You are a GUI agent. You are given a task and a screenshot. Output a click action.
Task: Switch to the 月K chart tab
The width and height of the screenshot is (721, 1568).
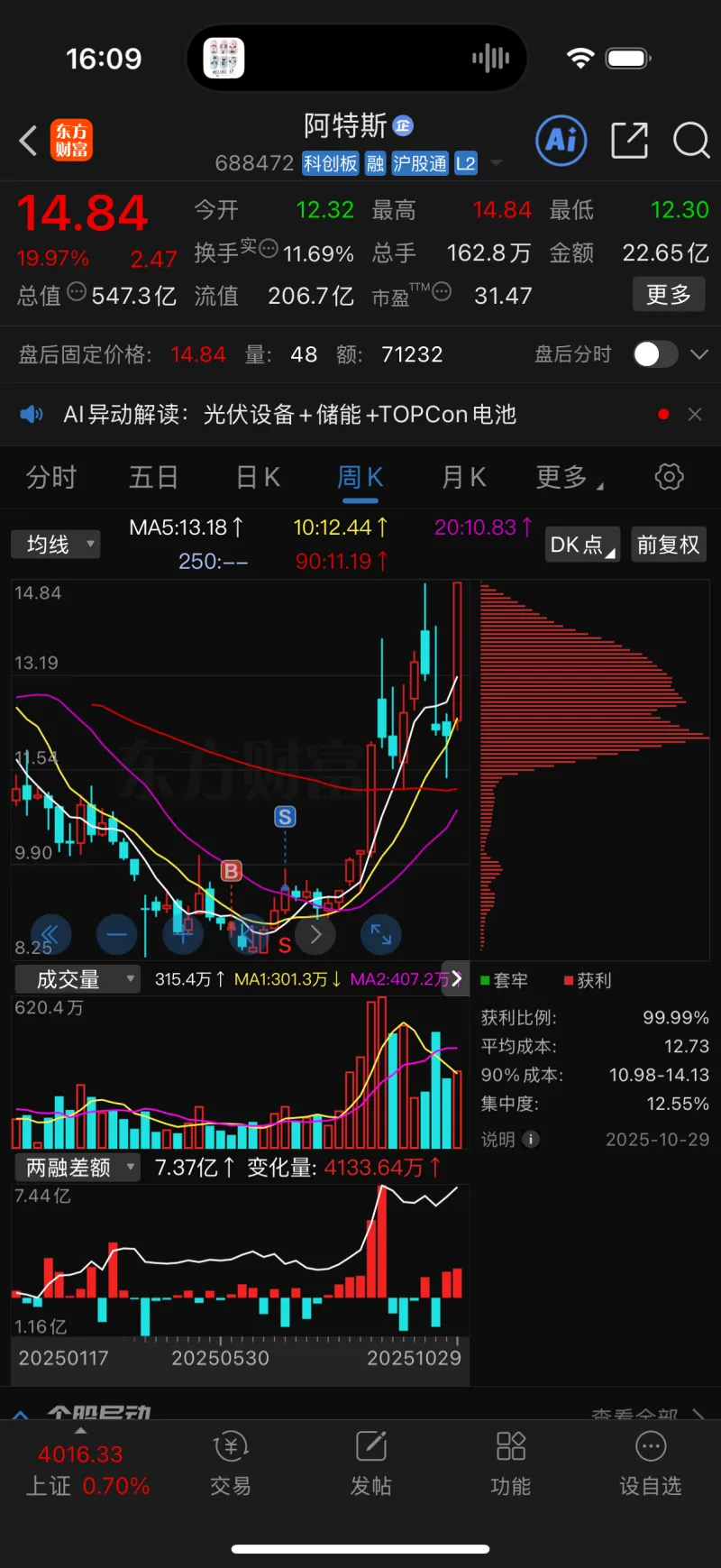pyautogui.click(x=464, y=477)
